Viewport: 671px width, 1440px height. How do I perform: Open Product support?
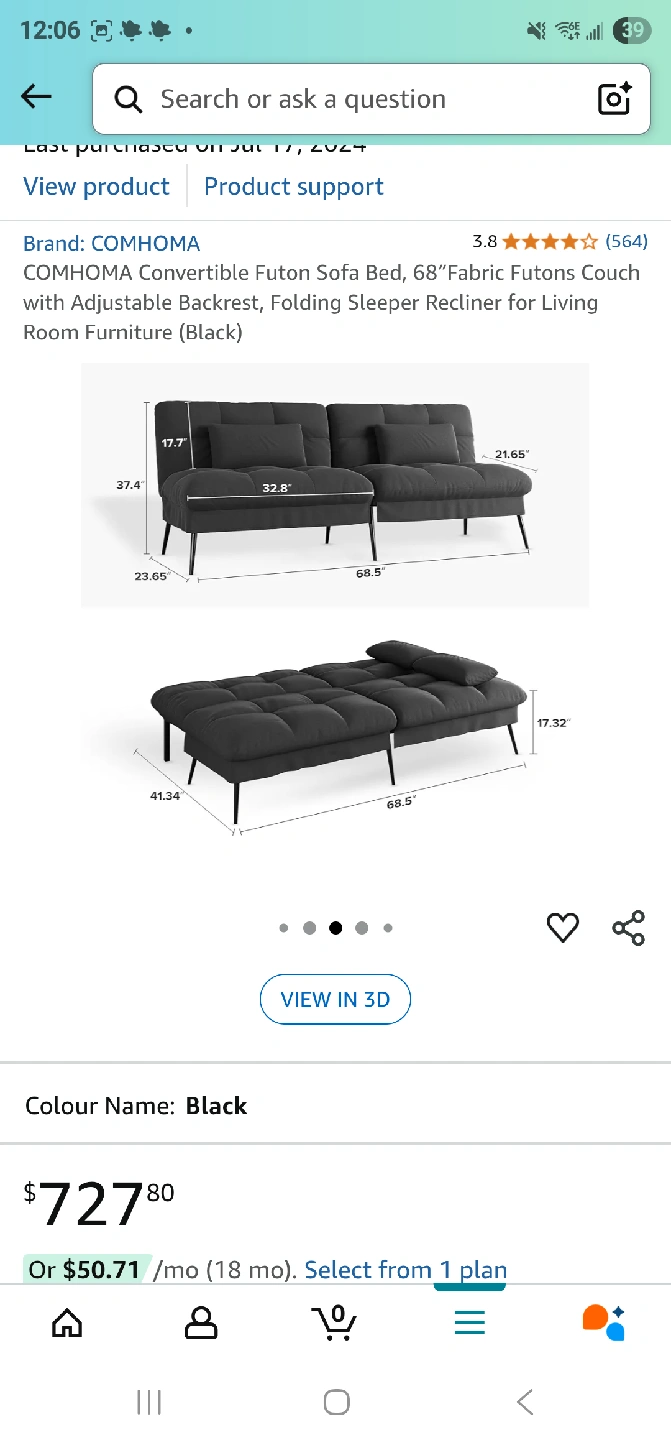[x=294, y=187]
